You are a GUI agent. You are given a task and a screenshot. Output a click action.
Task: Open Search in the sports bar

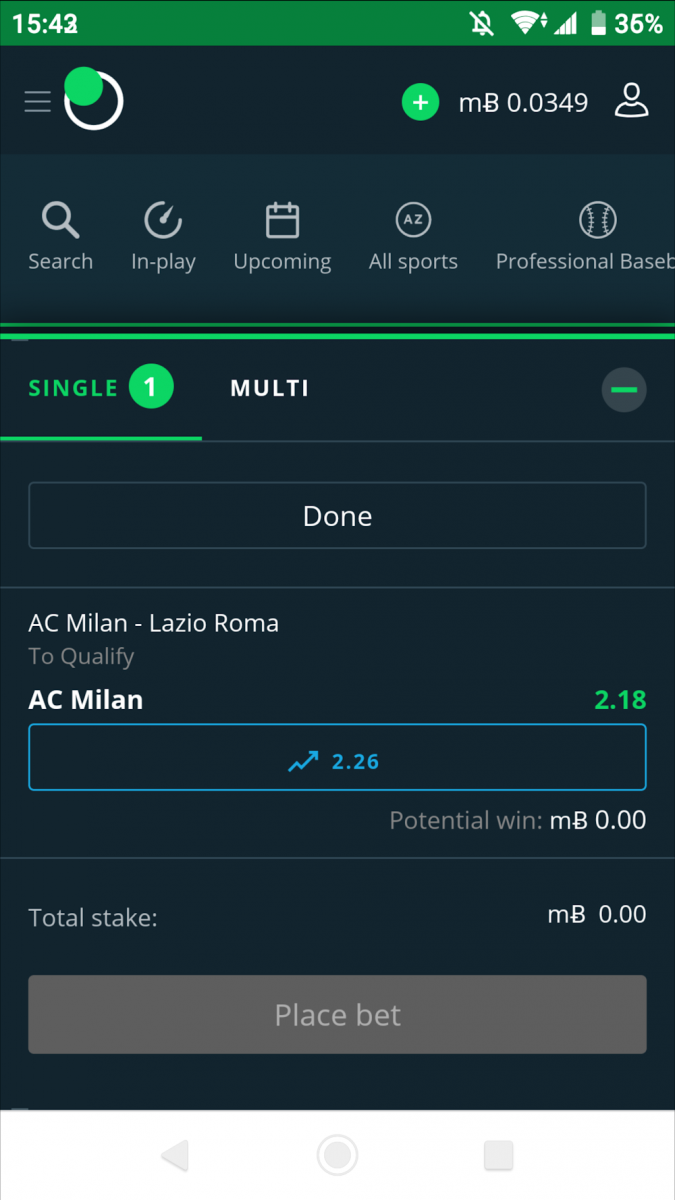[60, 237]
